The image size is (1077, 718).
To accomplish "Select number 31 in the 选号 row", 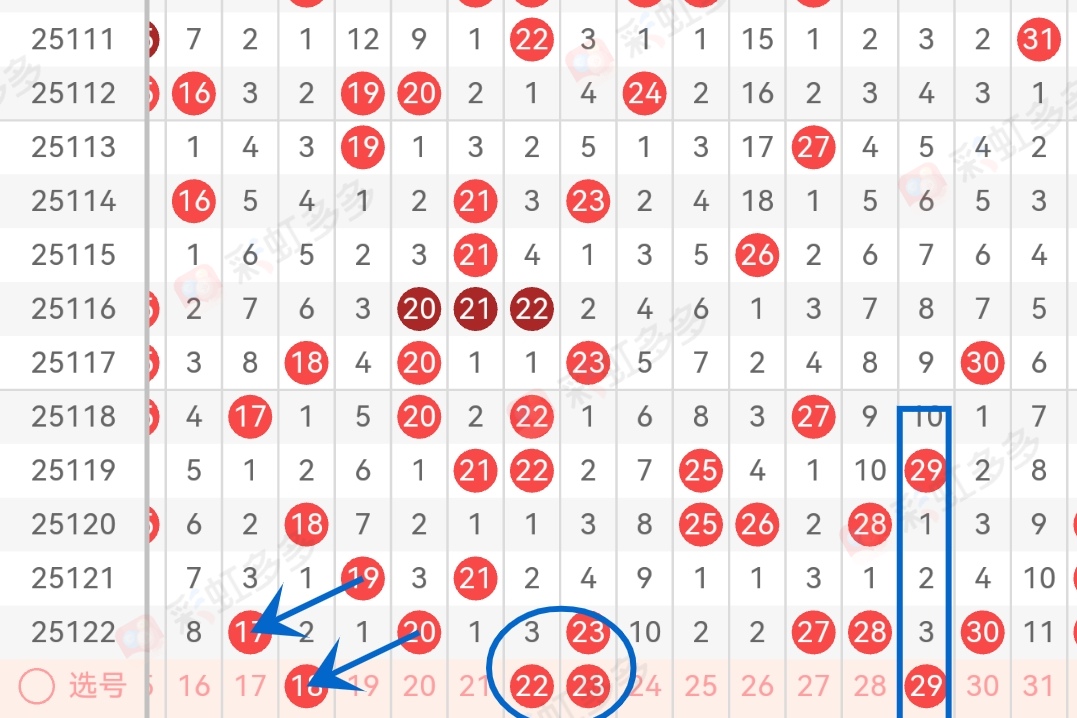I will coord(1039,686).
